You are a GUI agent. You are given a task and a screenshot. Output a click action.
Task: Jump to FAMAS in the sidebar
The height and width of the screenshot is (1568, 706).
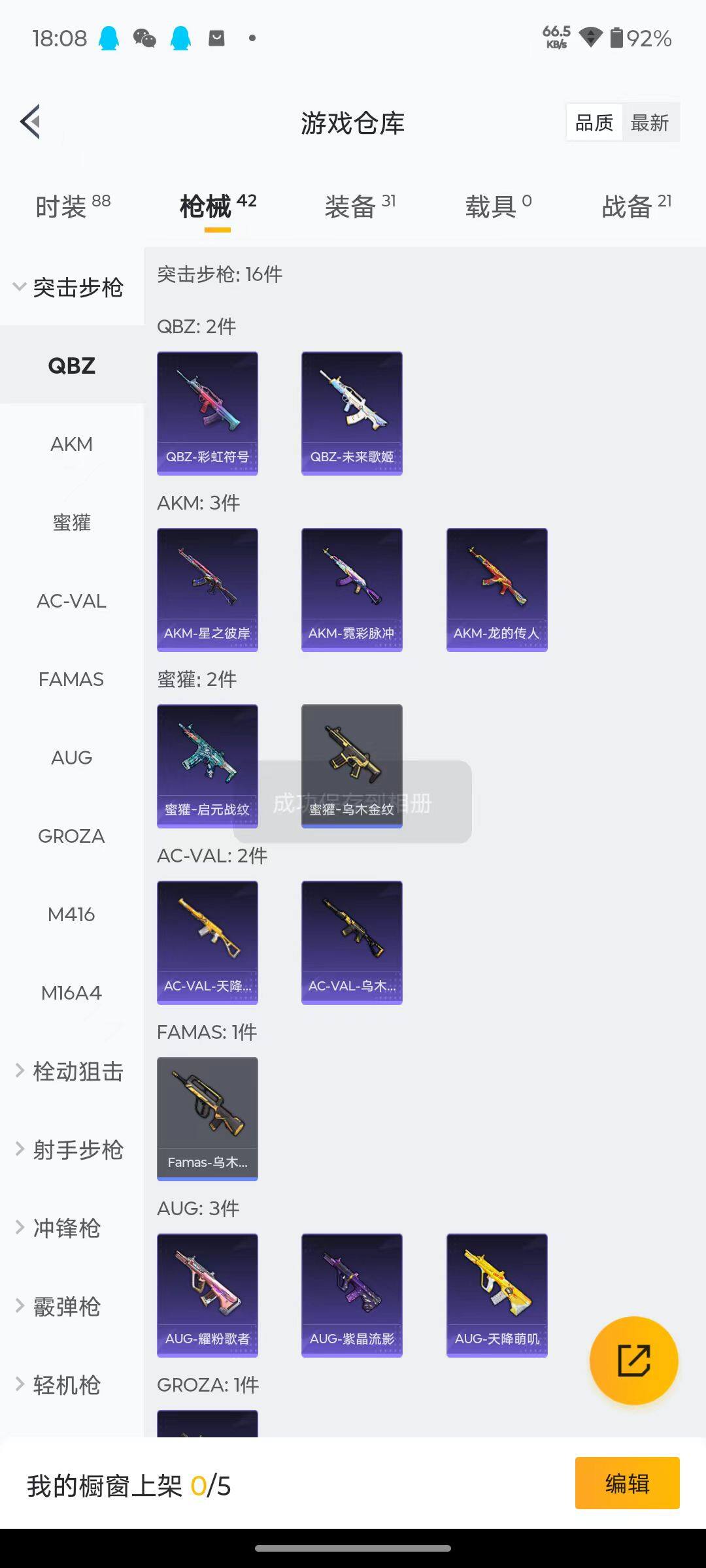[71, 679]
